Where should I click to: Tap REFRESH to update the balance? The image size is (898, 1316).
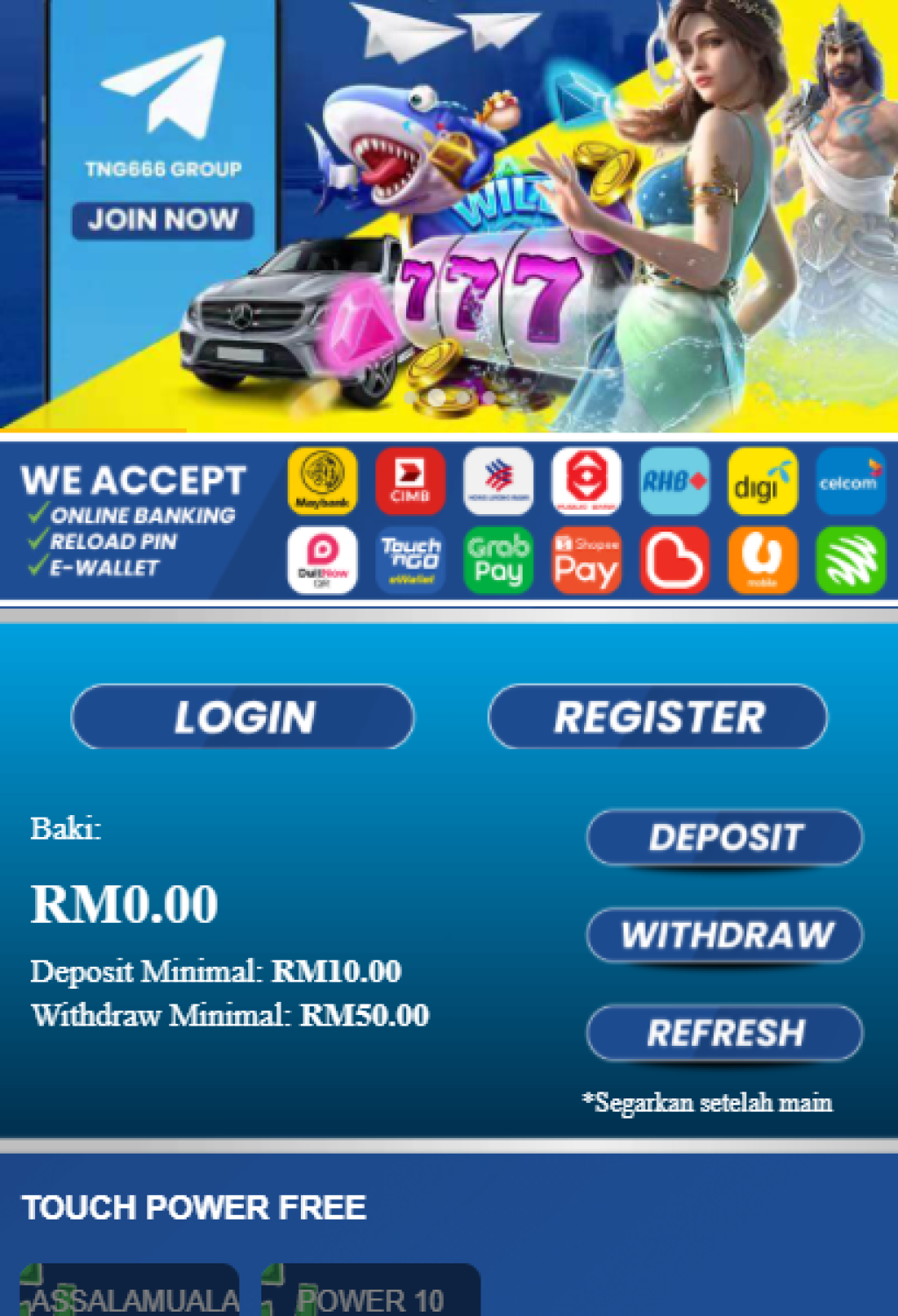pos(724,1033)
